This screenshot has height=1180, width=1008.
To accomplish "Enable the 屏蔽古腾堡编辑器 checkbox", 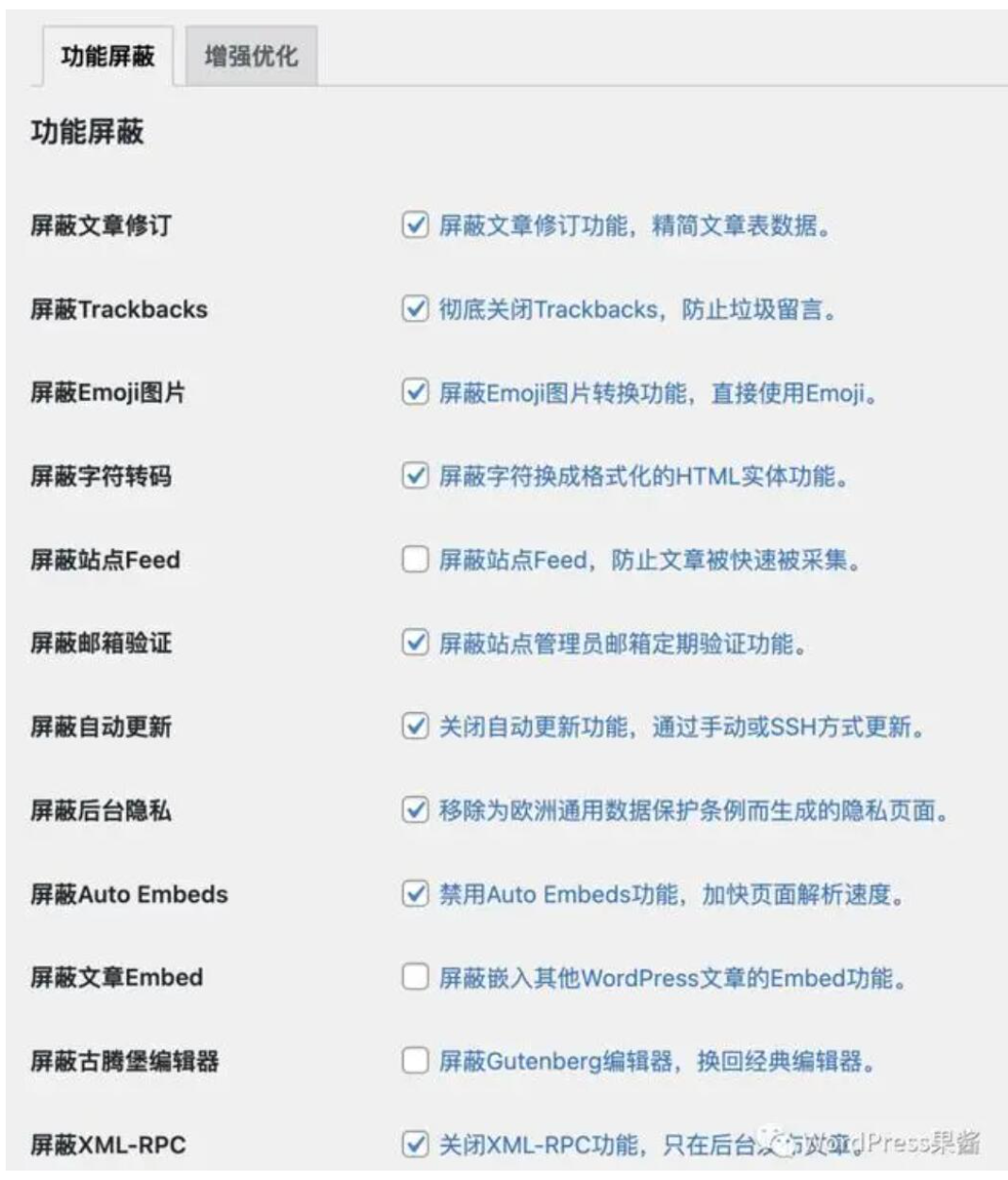I will tap(415, 1061).
